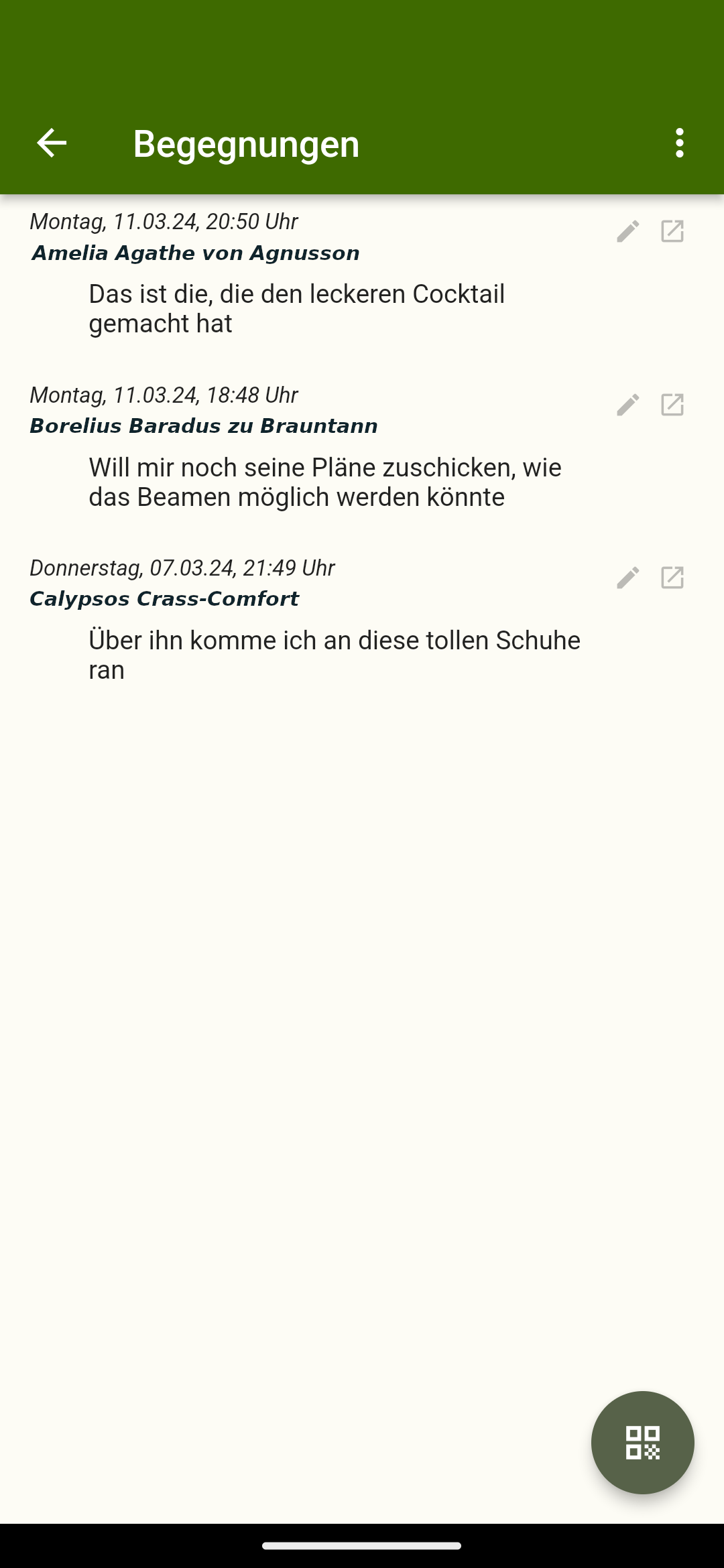Open details for the Borelius Baradus encounter
The height and width of the screenshot is (1568, 724).
(673, 405)
